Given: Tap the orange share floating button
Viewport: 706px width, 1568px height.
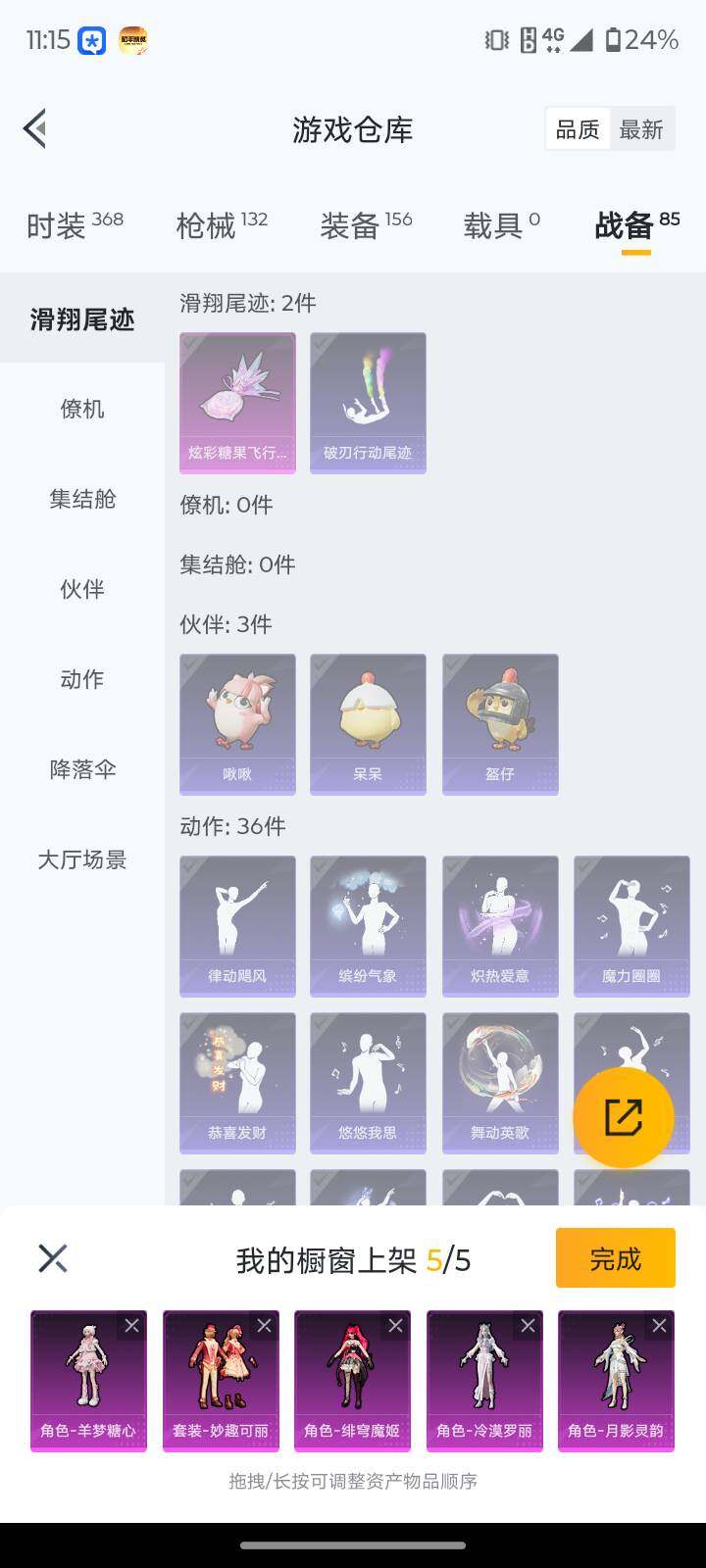Looking at the screenshot, I should pos(623,1117).
